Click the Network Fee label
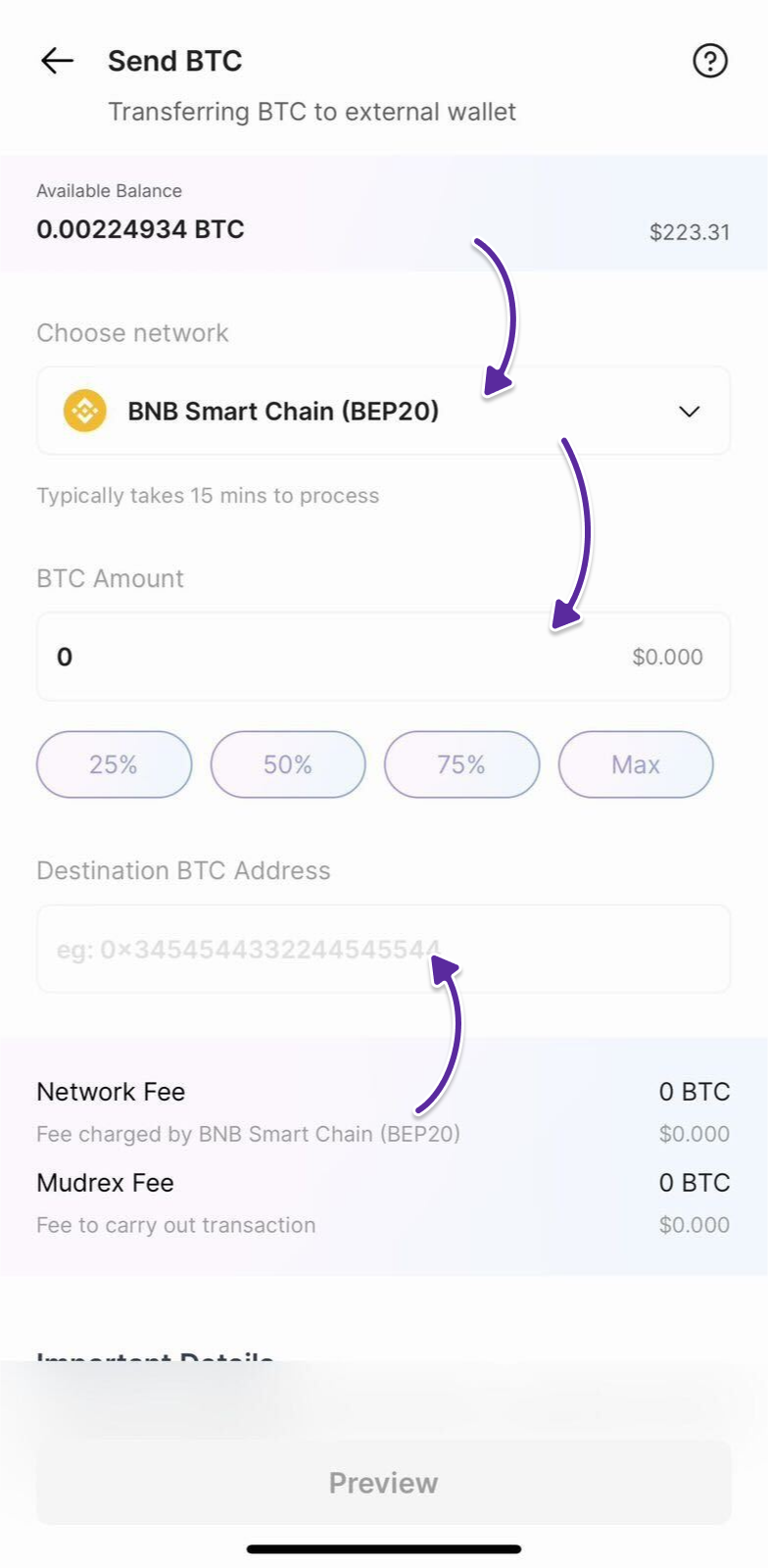The height and width of the screenshot is (1568, 768). 110,1092
